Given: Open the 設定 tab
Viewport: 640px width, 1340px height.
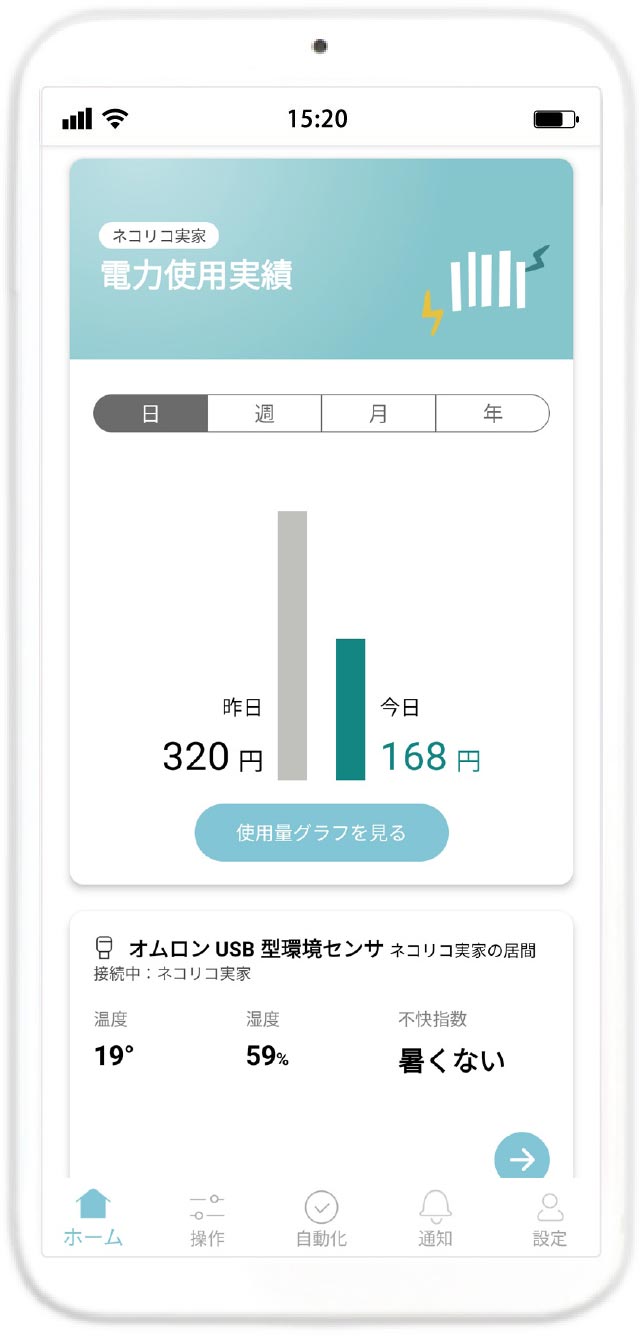Looking at the screenshot, I should pyautogui.click(x=549, y=1217).
